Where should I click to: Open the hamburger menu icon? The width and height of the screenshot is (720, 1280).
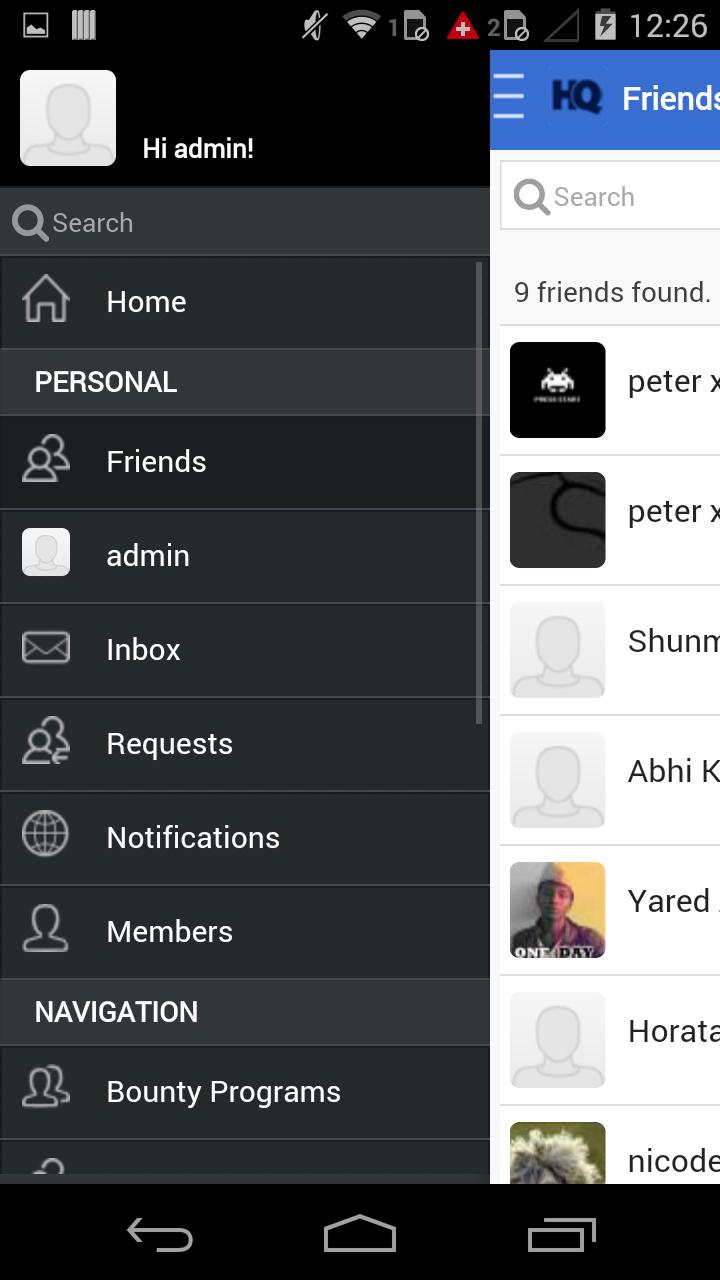click(x=509, y=98)
